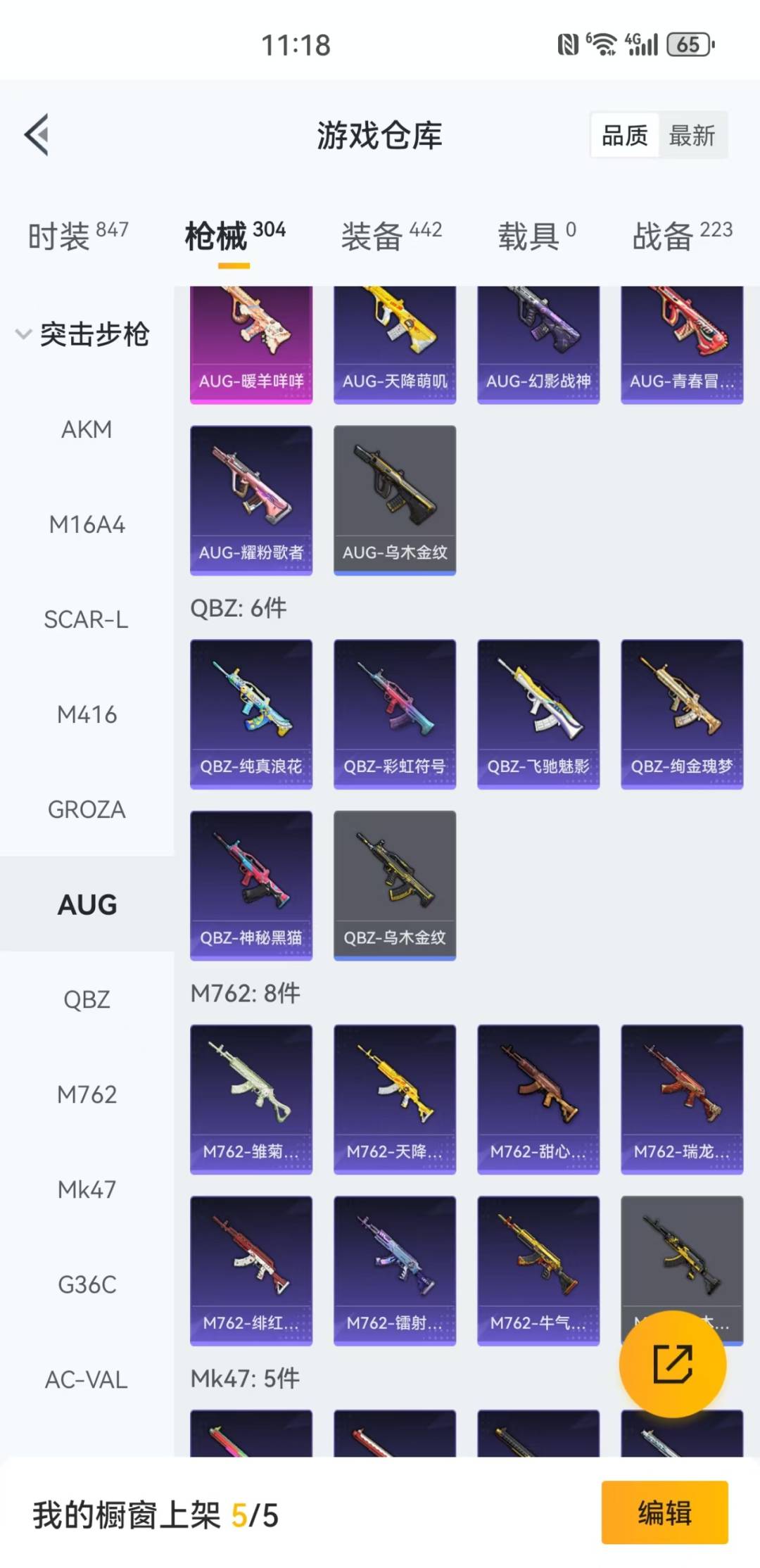View the M762-雏菊 skin
The width and height of the screenshot is (760, 1568).
(x=251, y=1099)
